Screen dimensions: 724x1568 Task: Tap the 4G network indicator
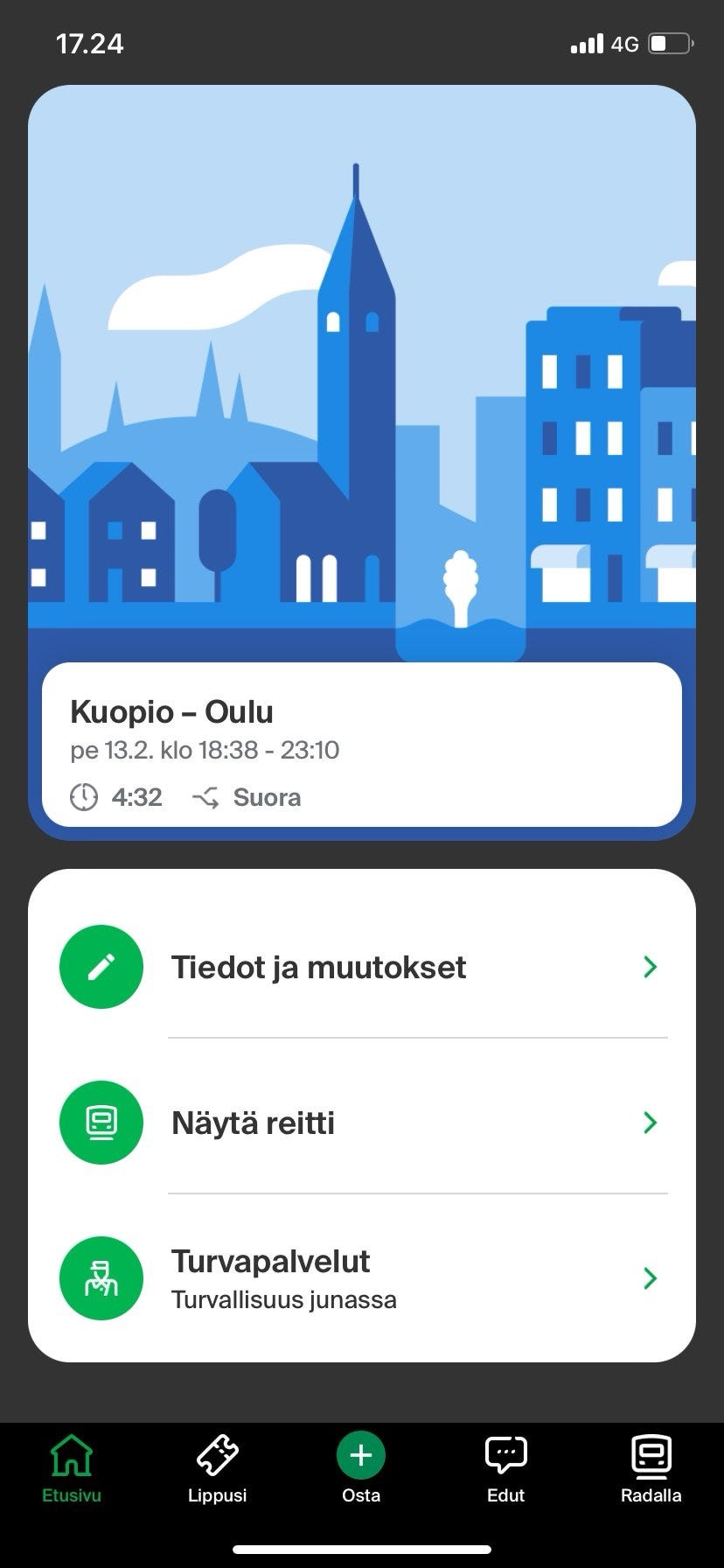(624, 43)
